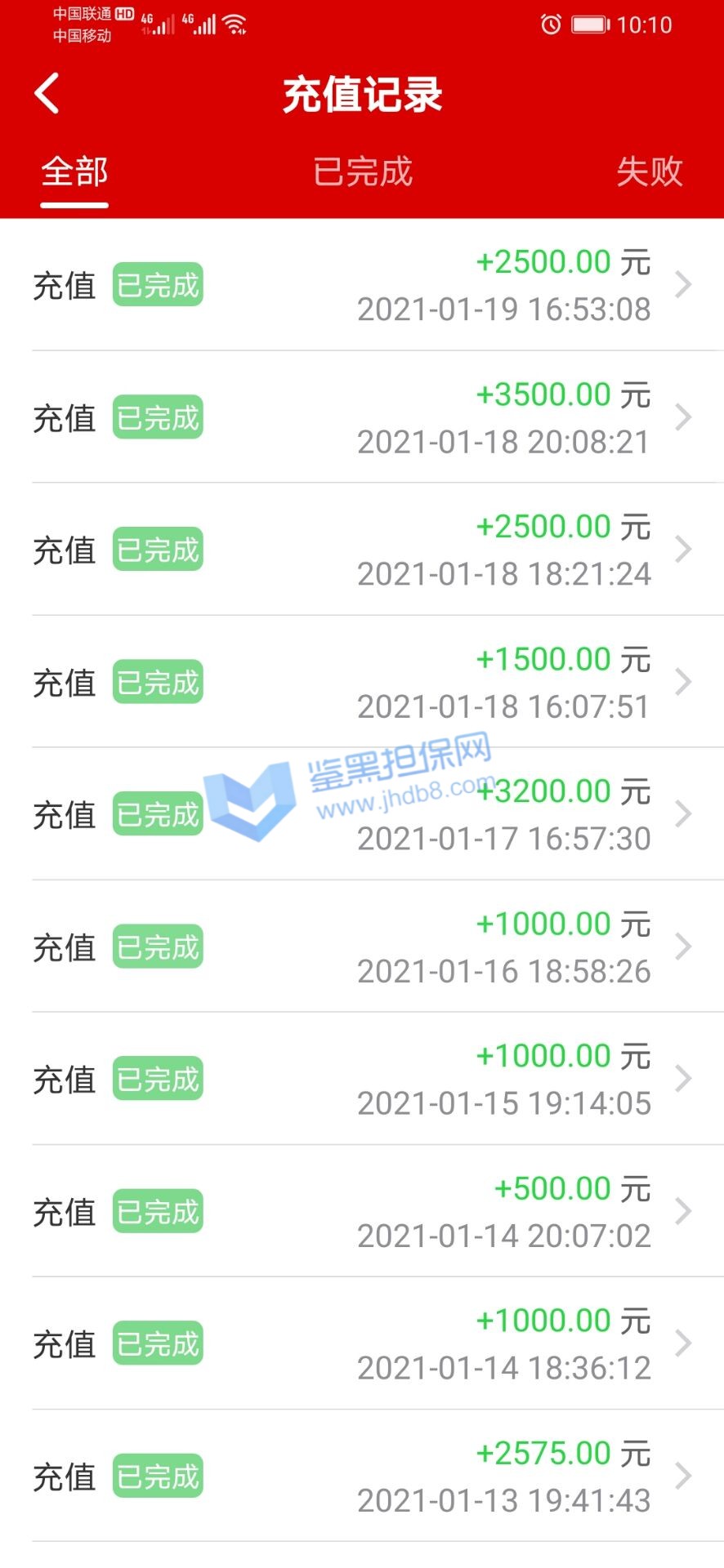The image size is (724, 1568).
Task: View the recharge from 2021-01-15 19:14:05
Action: (362, 1079)
